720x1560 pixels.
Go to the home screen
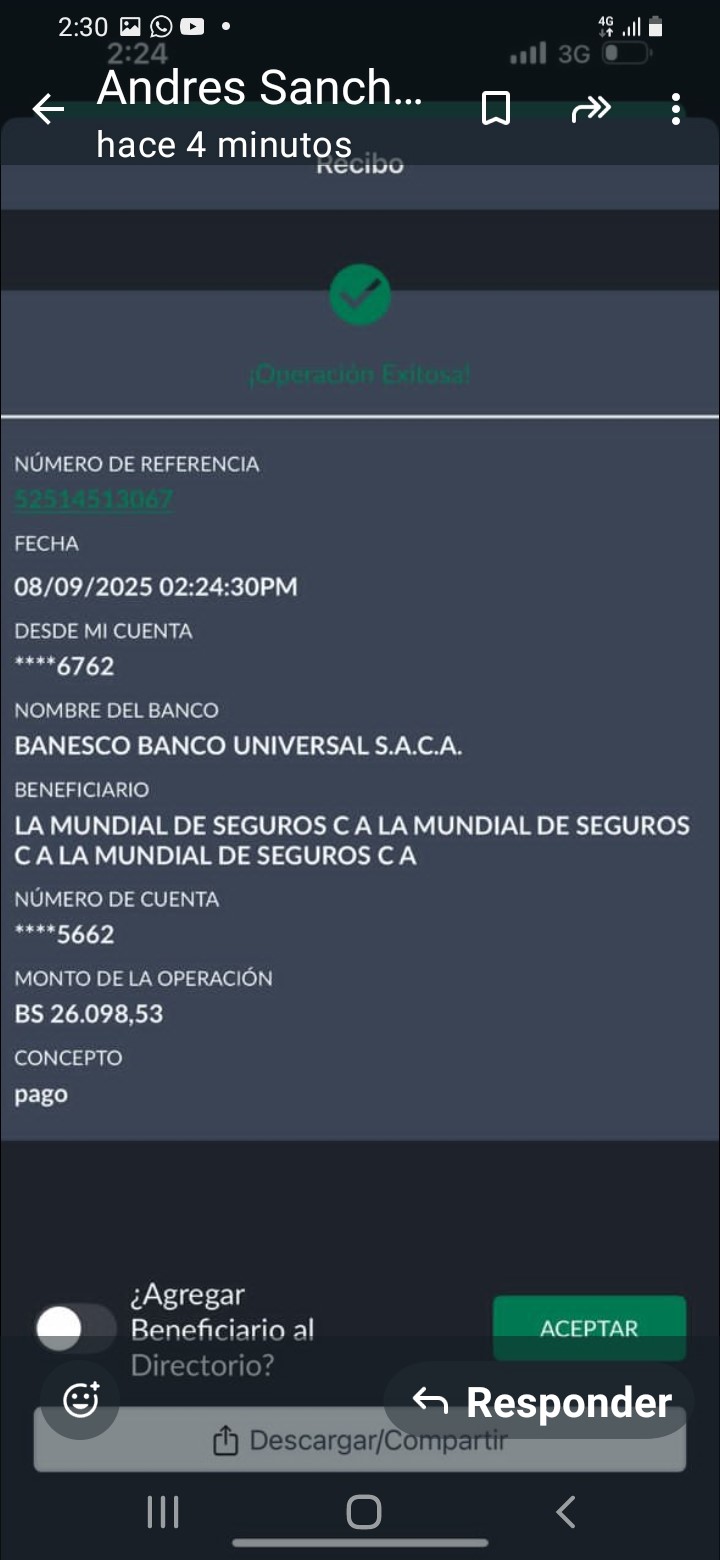pyautogui.click(x=364, y=1512)
